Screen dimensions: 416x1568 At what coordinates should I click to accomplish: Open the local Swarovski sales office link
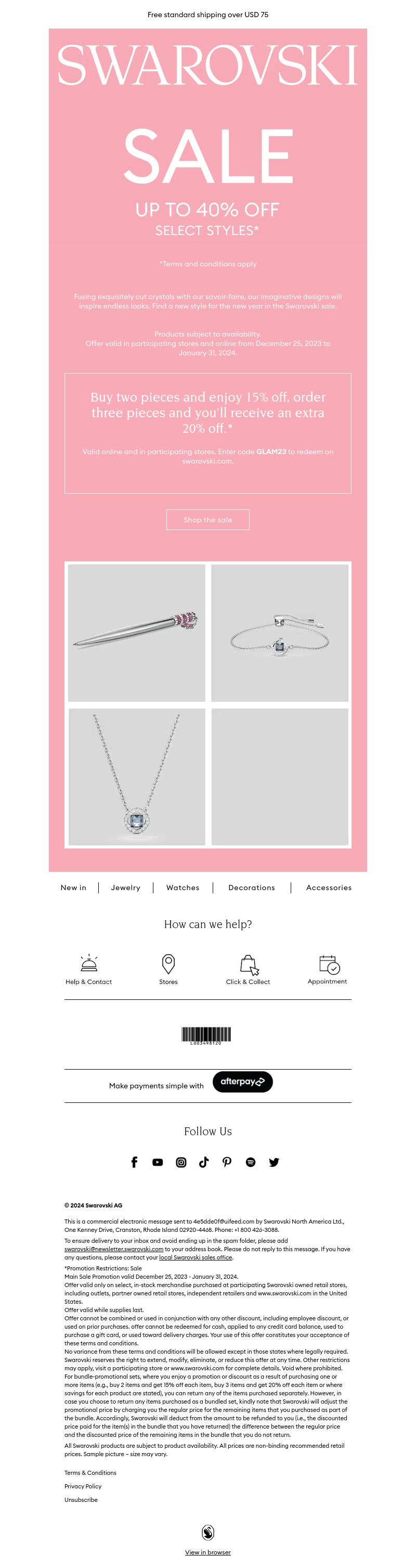point(195,1257)
